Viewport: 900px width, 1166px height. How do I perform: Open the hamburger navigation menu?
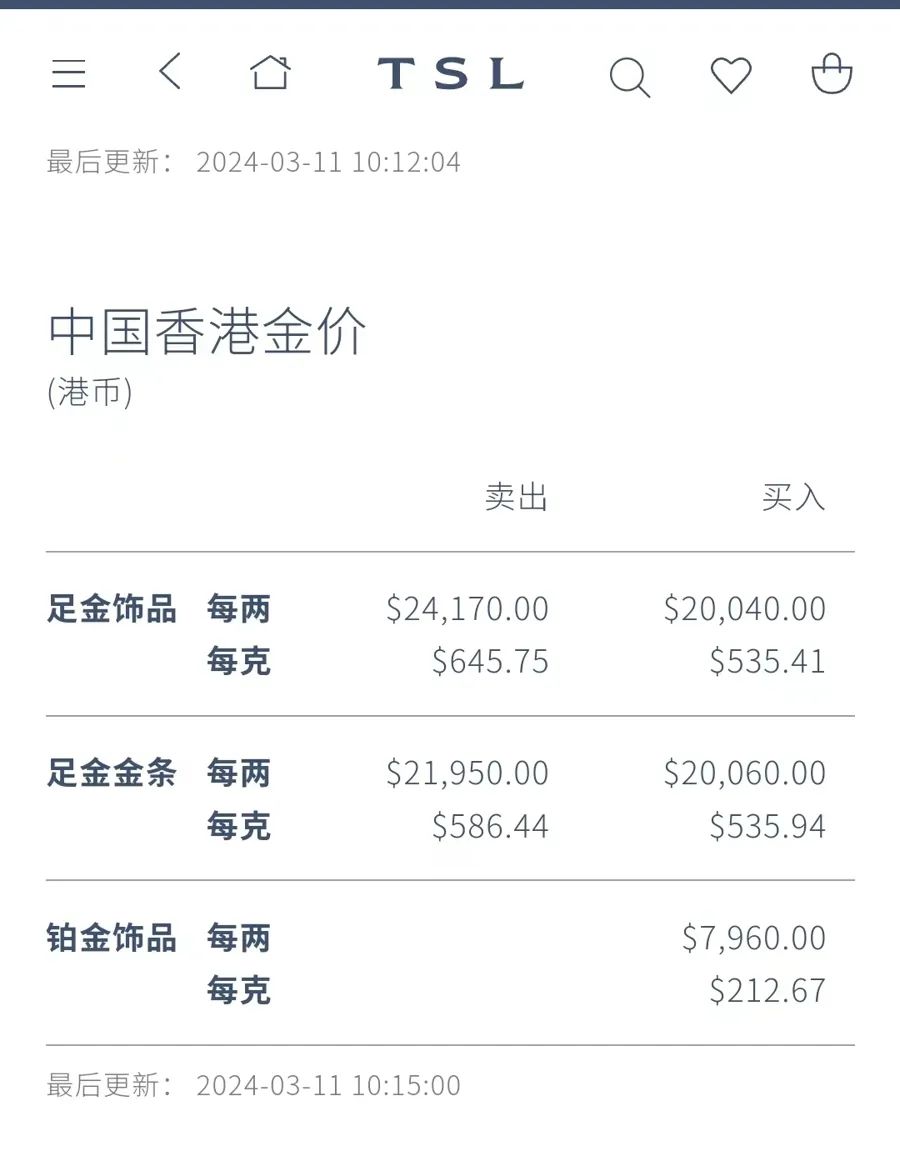[x=68, y=74]
